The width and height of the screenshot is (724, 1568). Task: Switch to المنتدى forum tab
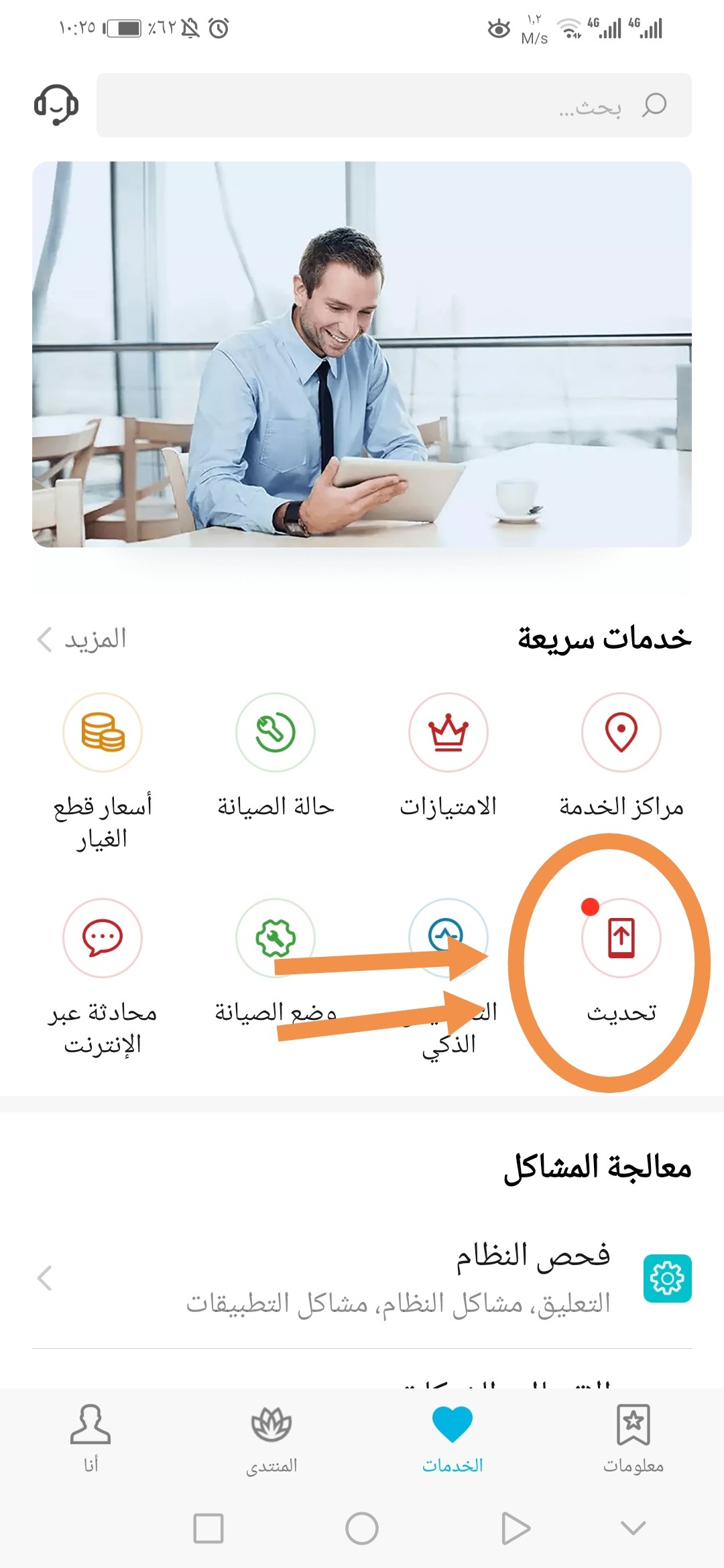click(271, 1438)
